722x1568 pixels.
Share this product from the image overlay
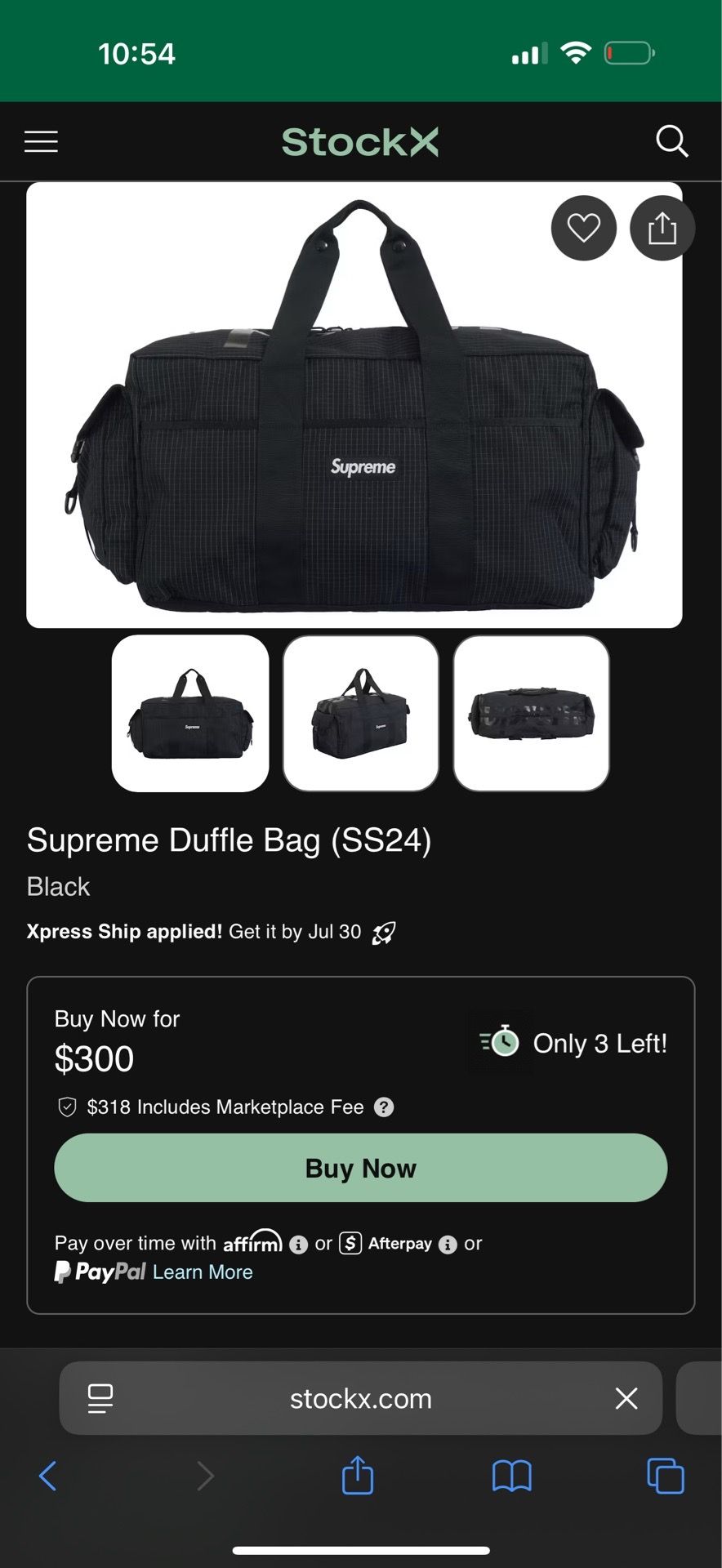(x=662, y=228)
